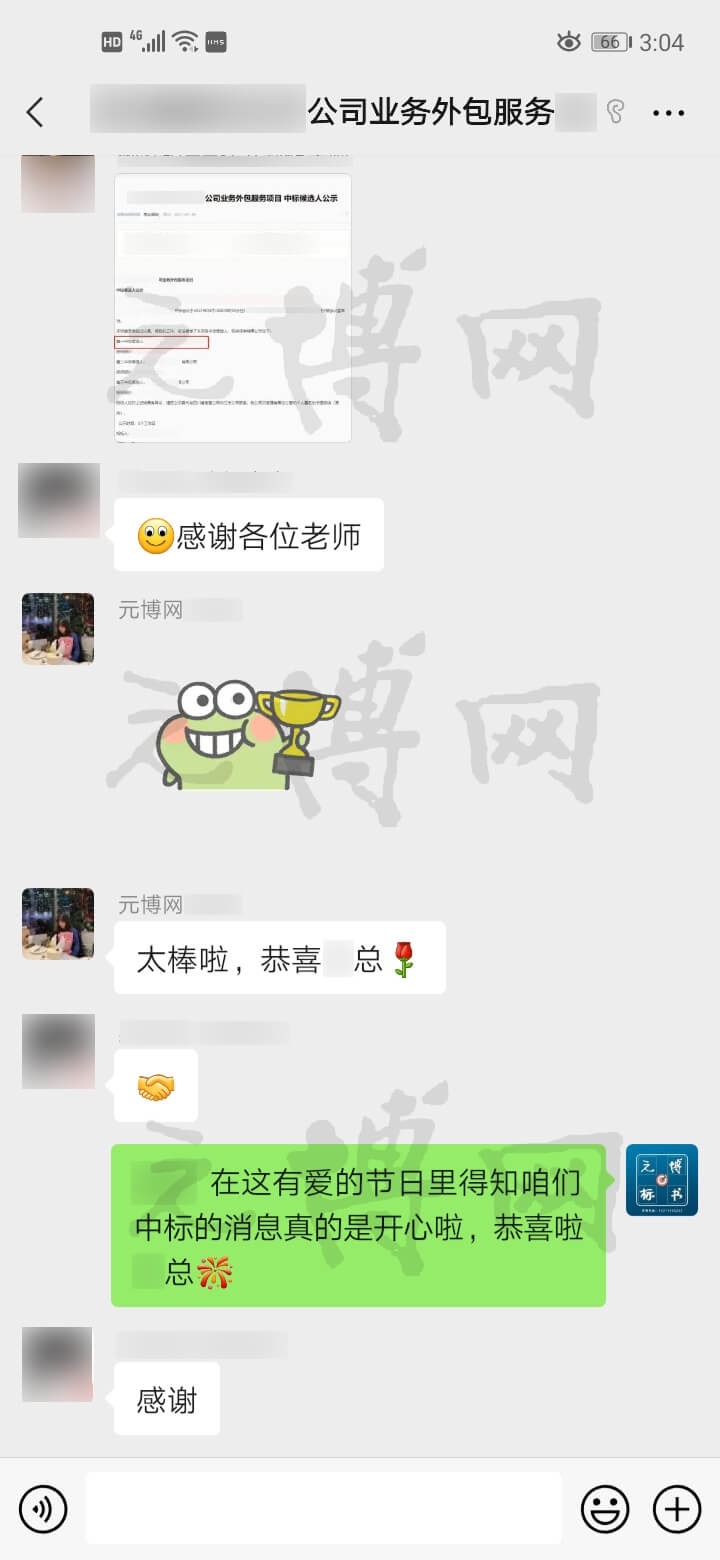Open the sender avatar beside the last 感谢 message
Viewport: 720px width, 1560px height.
click(x=57, y=1364)
